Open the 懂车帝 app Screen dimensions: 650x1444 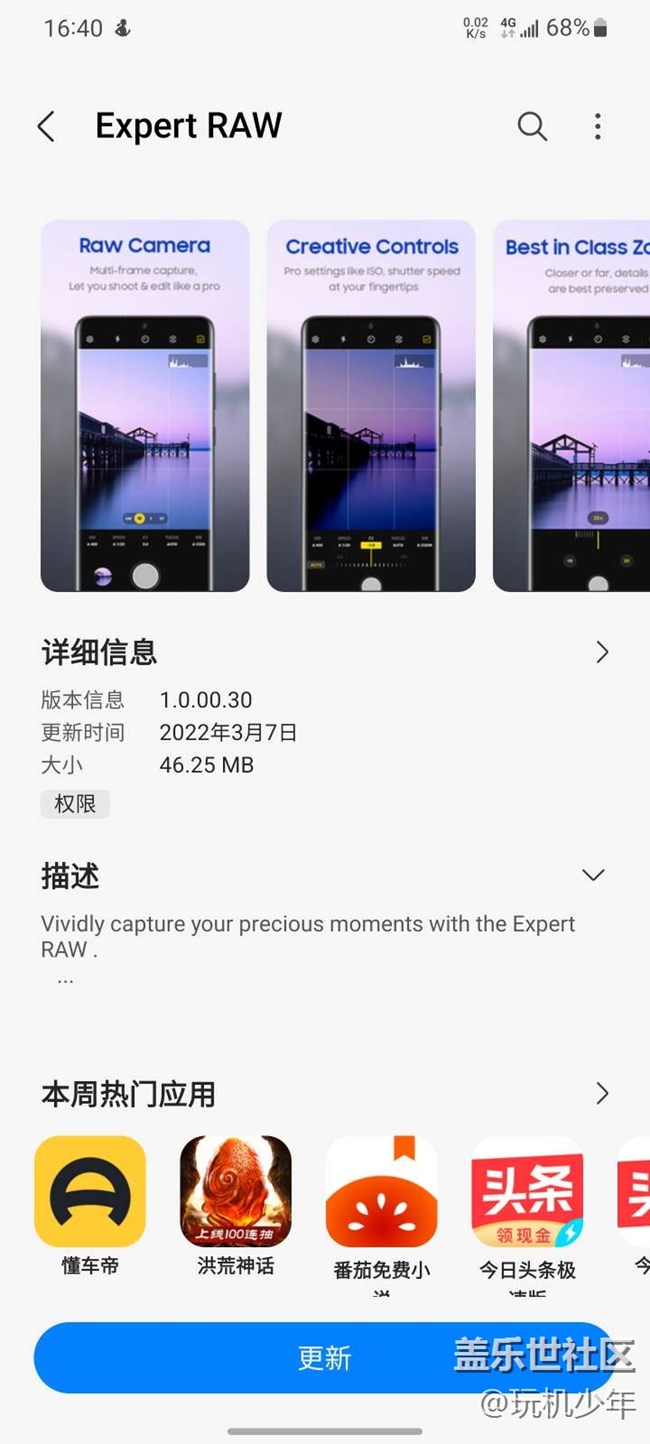tap(90, 1191)
